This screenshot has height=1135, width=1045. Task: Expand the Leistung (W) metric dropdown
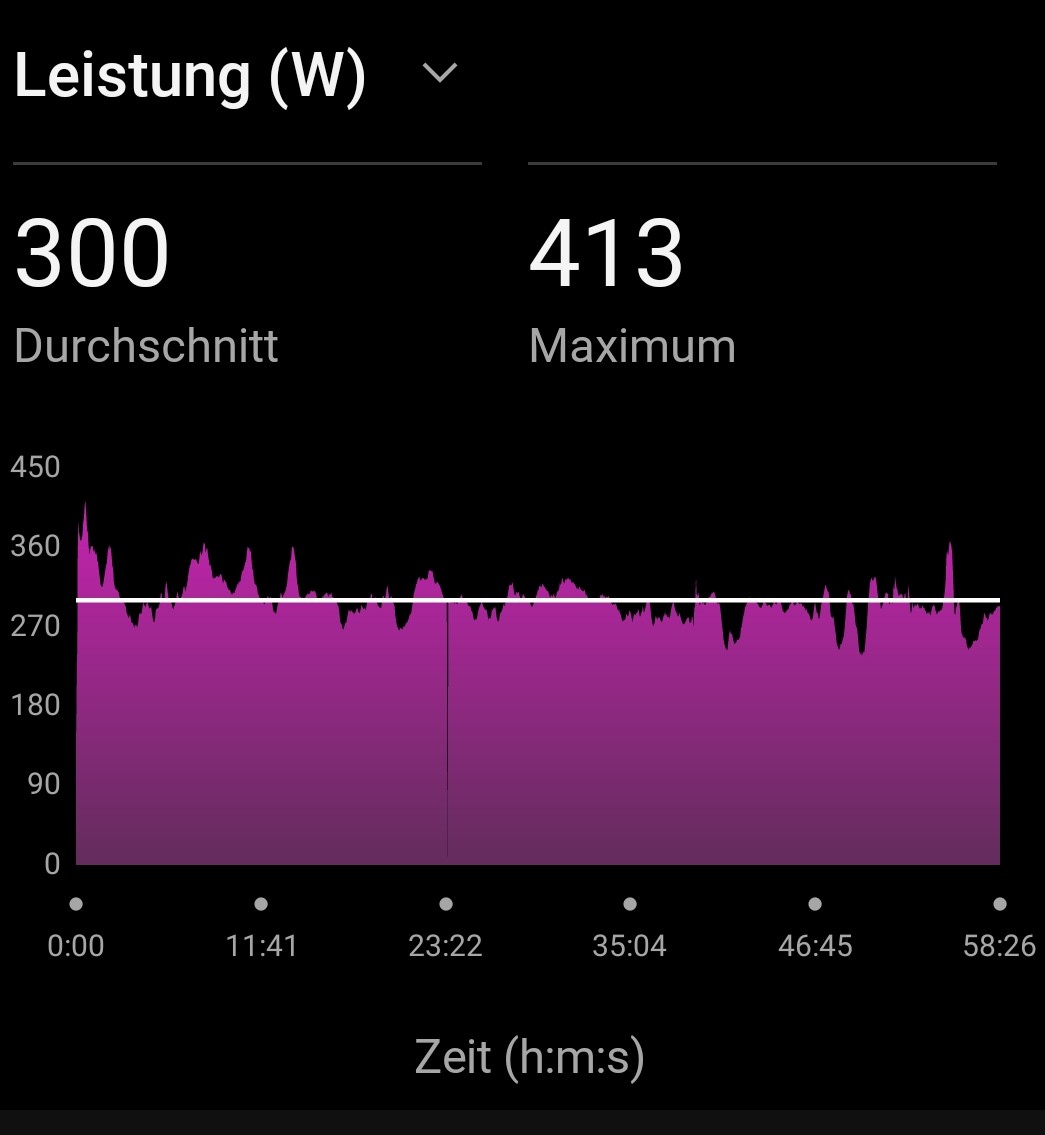[x=439, y=74]
